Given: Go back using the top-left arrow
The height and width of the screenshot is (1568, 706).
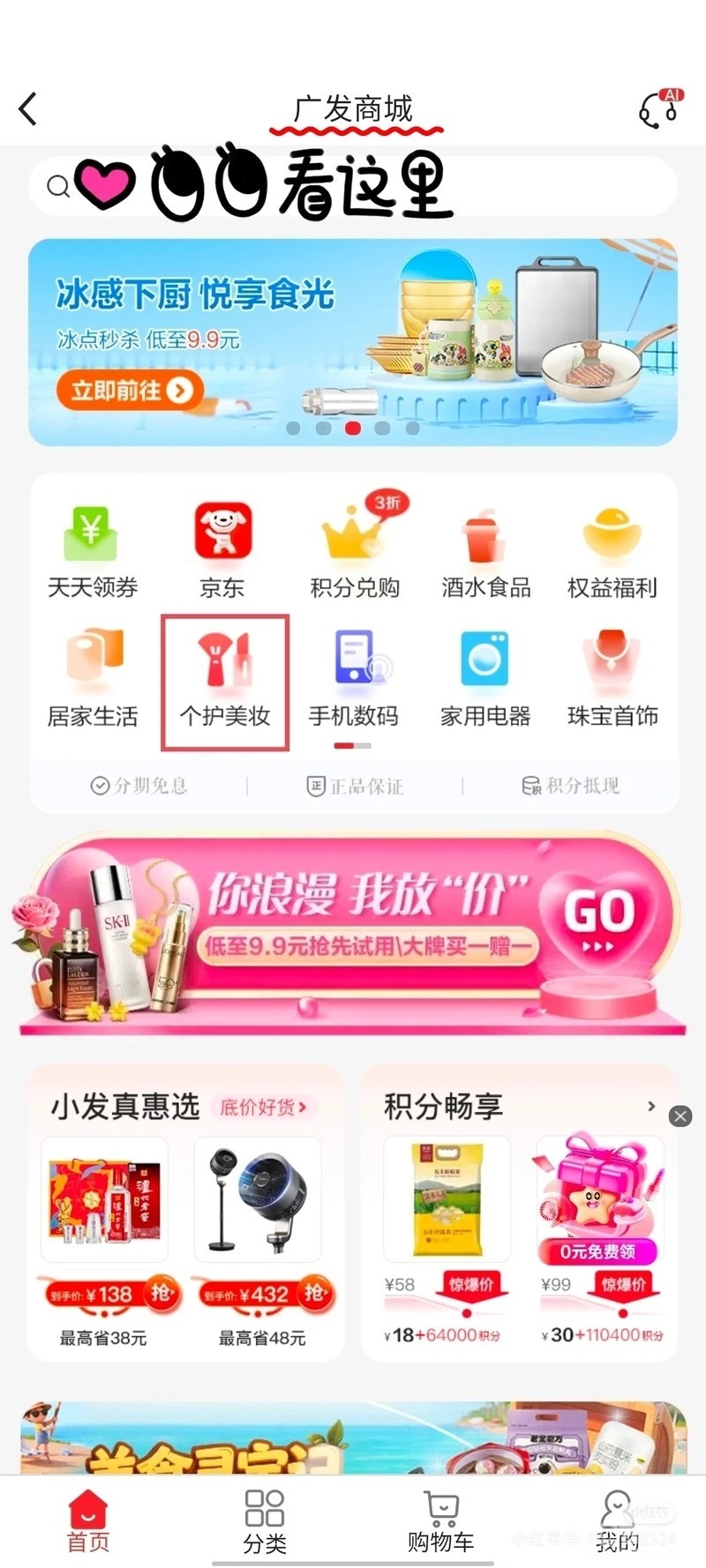Looking at the screenshot, I should click(28, 109).
